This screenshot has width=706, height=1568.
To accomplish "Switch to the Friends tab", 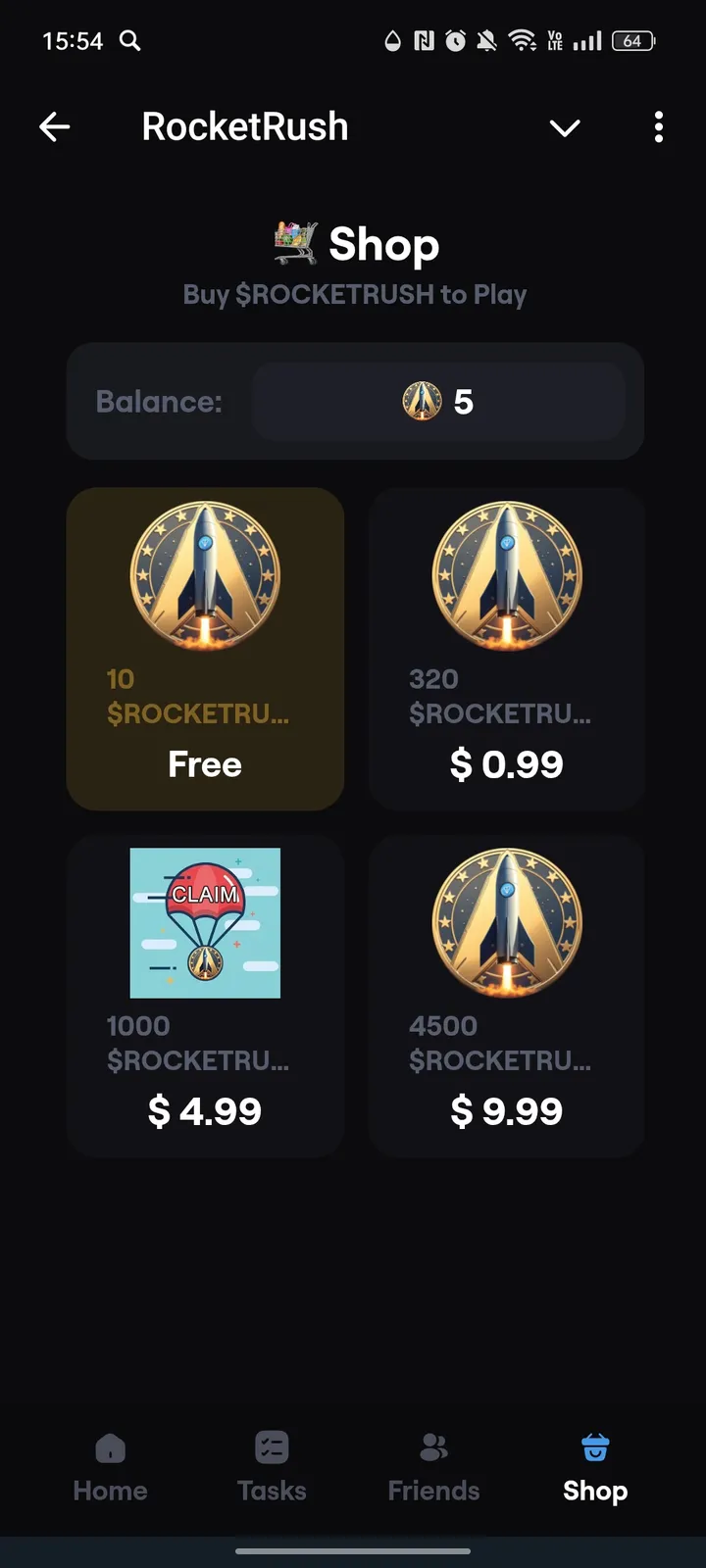I will click(x=432, y=1467).
